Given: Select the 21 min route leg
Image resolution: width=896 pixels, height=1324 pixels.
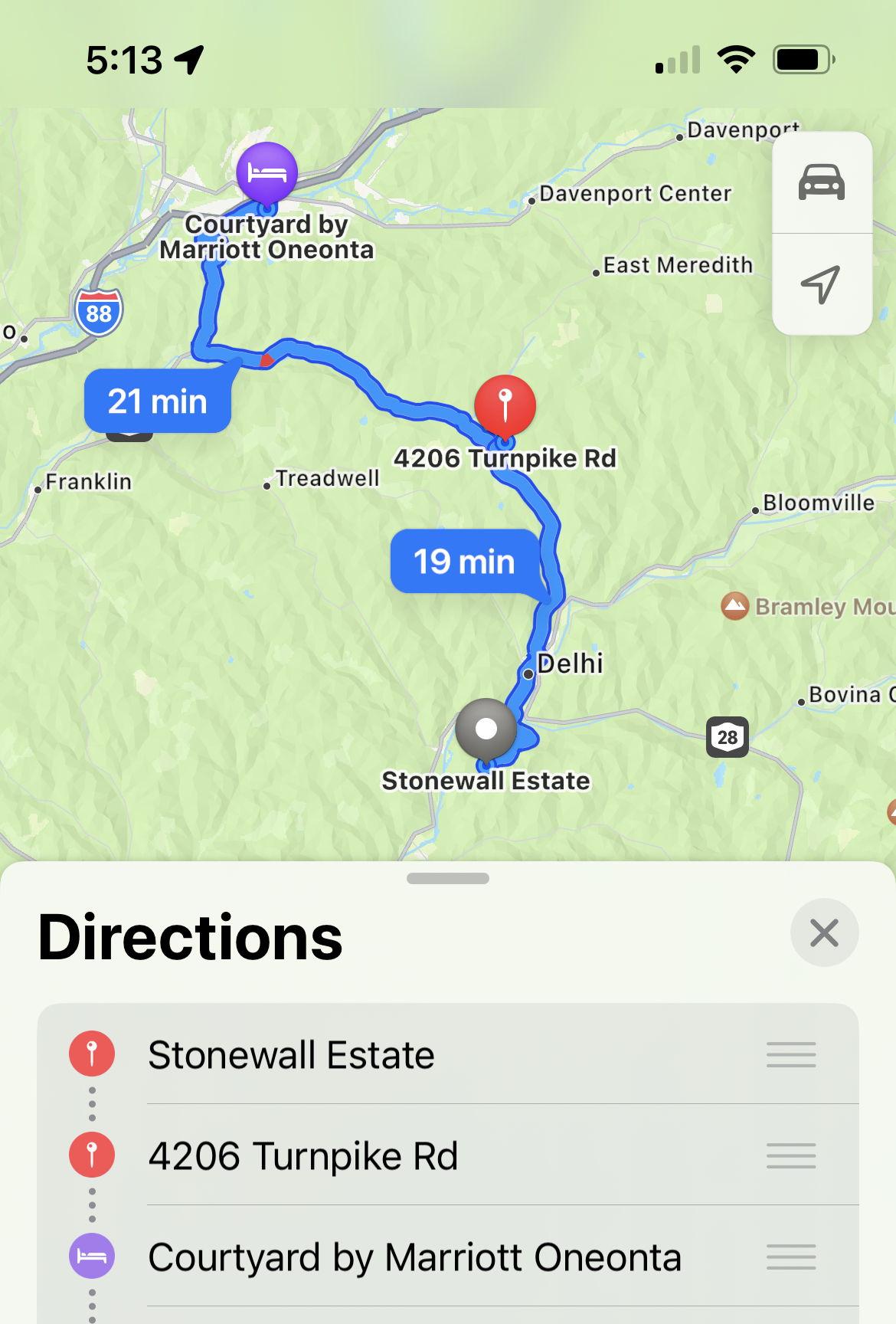Looking at the screenshot, I should [x=158, y=401].
